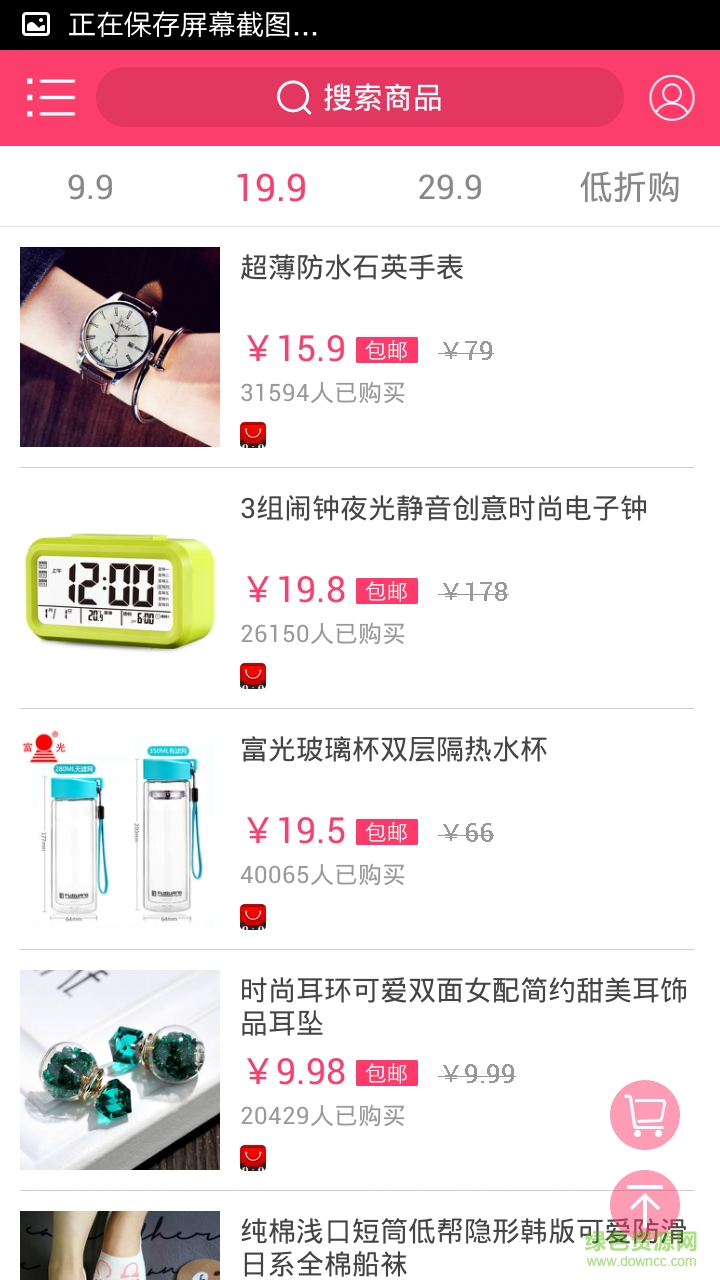The width and height of the screenshot is (720, 1280).
Task: Open the category list menu icon
Action: (51, 98)
